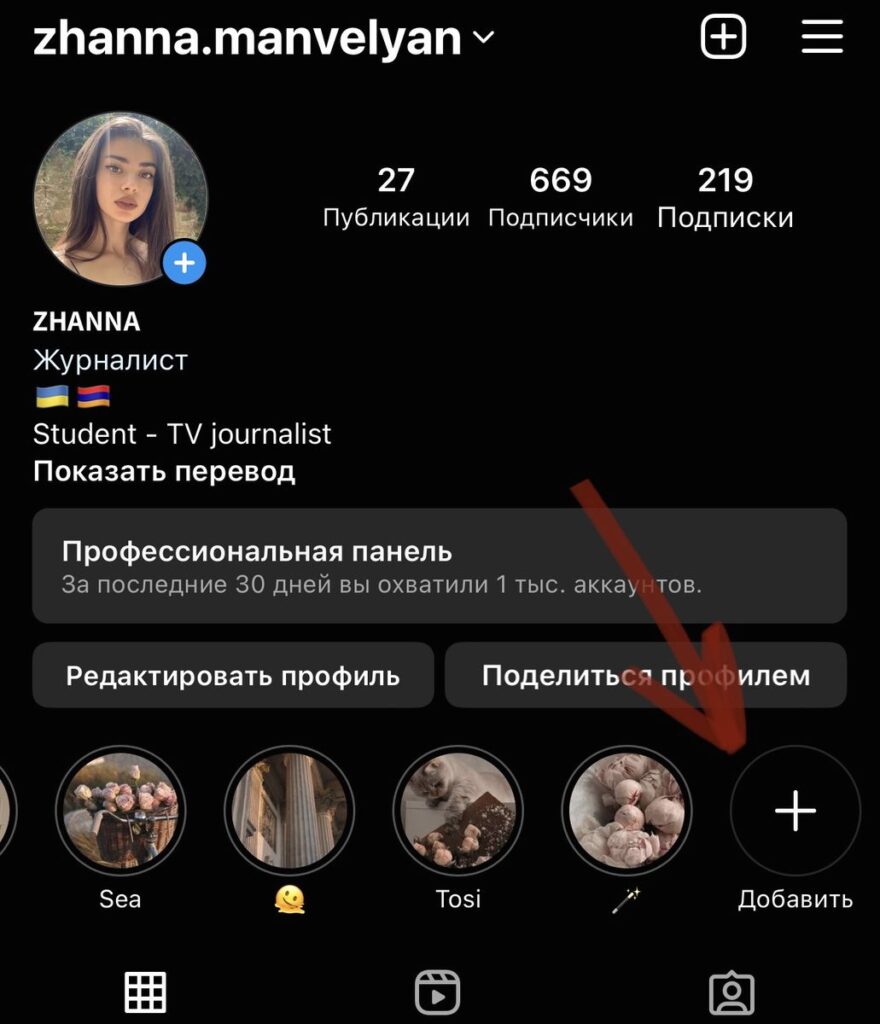Tap Редактировать профиль button
Screen dimensions: 880x1024
pos(233,676)
